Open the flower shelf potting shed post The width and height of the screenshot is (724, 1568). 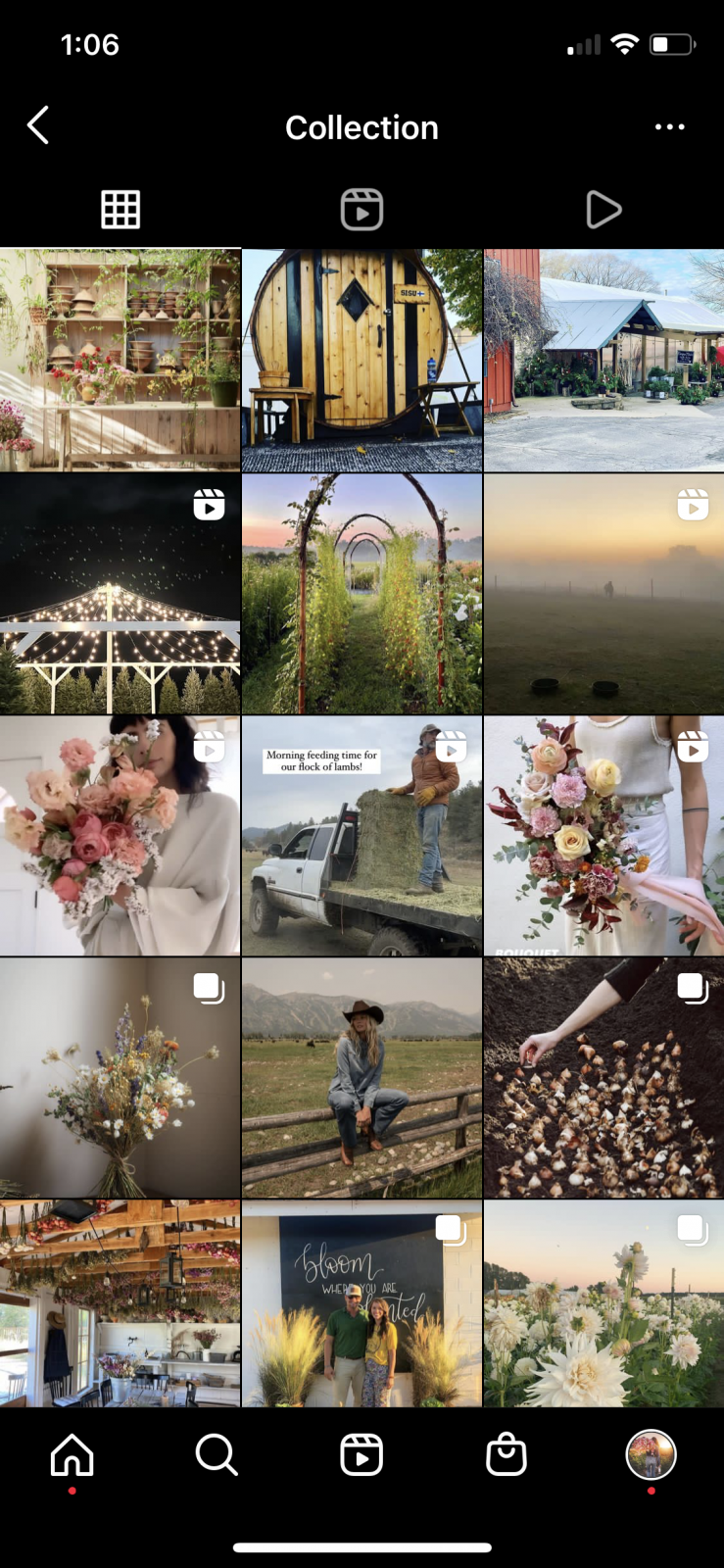[120, 360]
